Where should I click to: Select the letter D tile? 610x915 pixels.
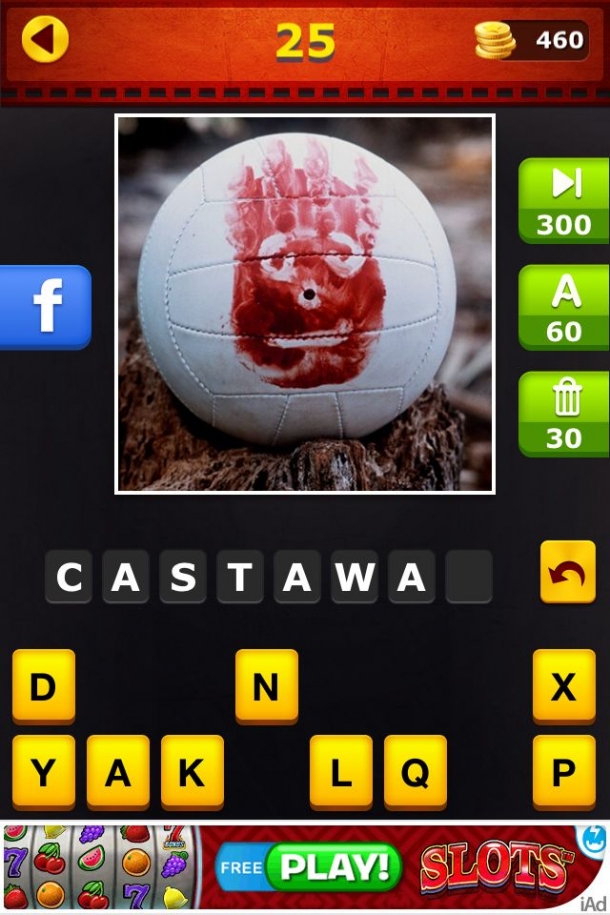43,685
